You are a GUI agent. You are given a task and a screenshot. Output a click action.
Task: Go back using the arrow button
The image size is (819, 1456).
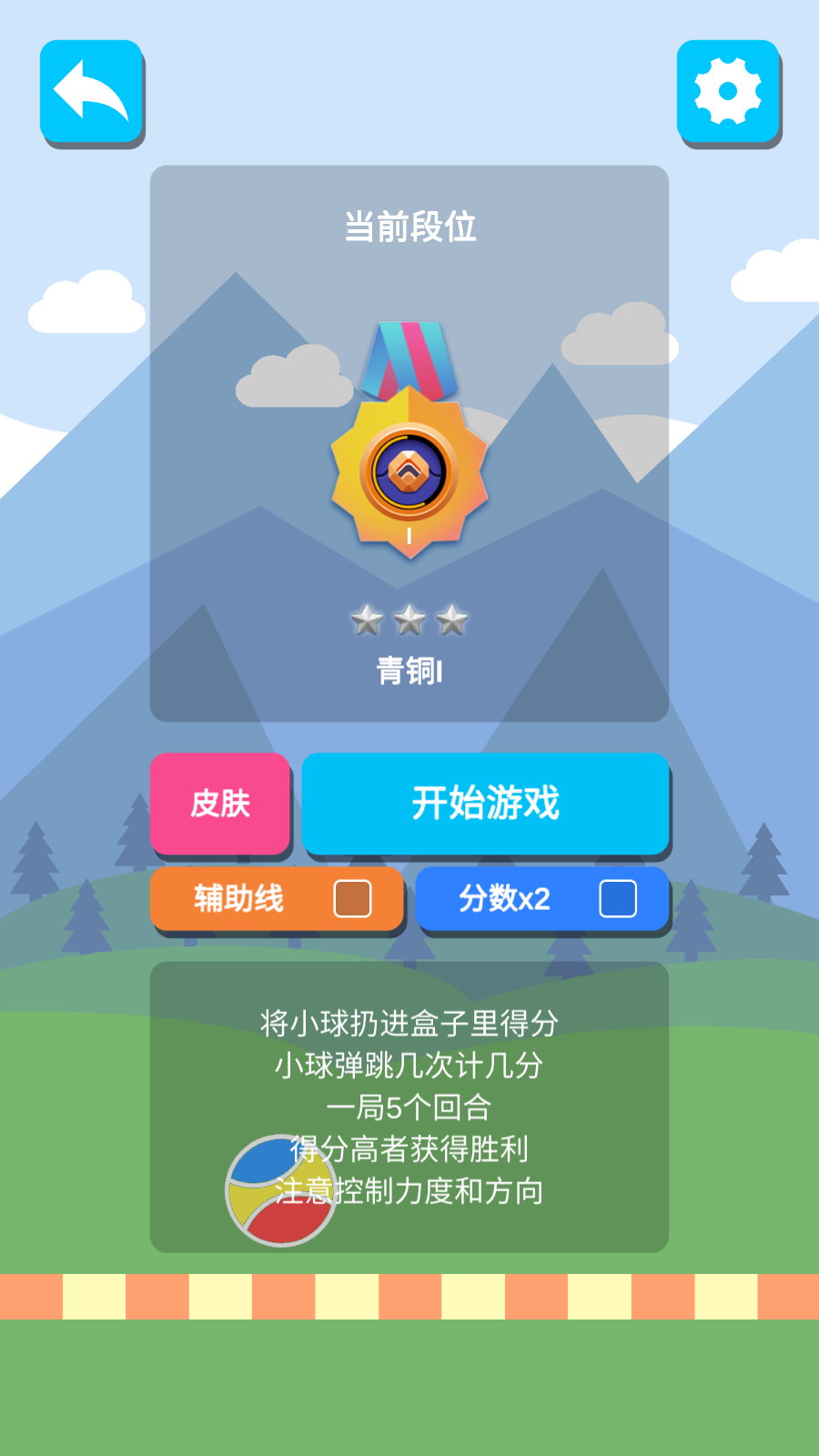click(x=91, y=91)
